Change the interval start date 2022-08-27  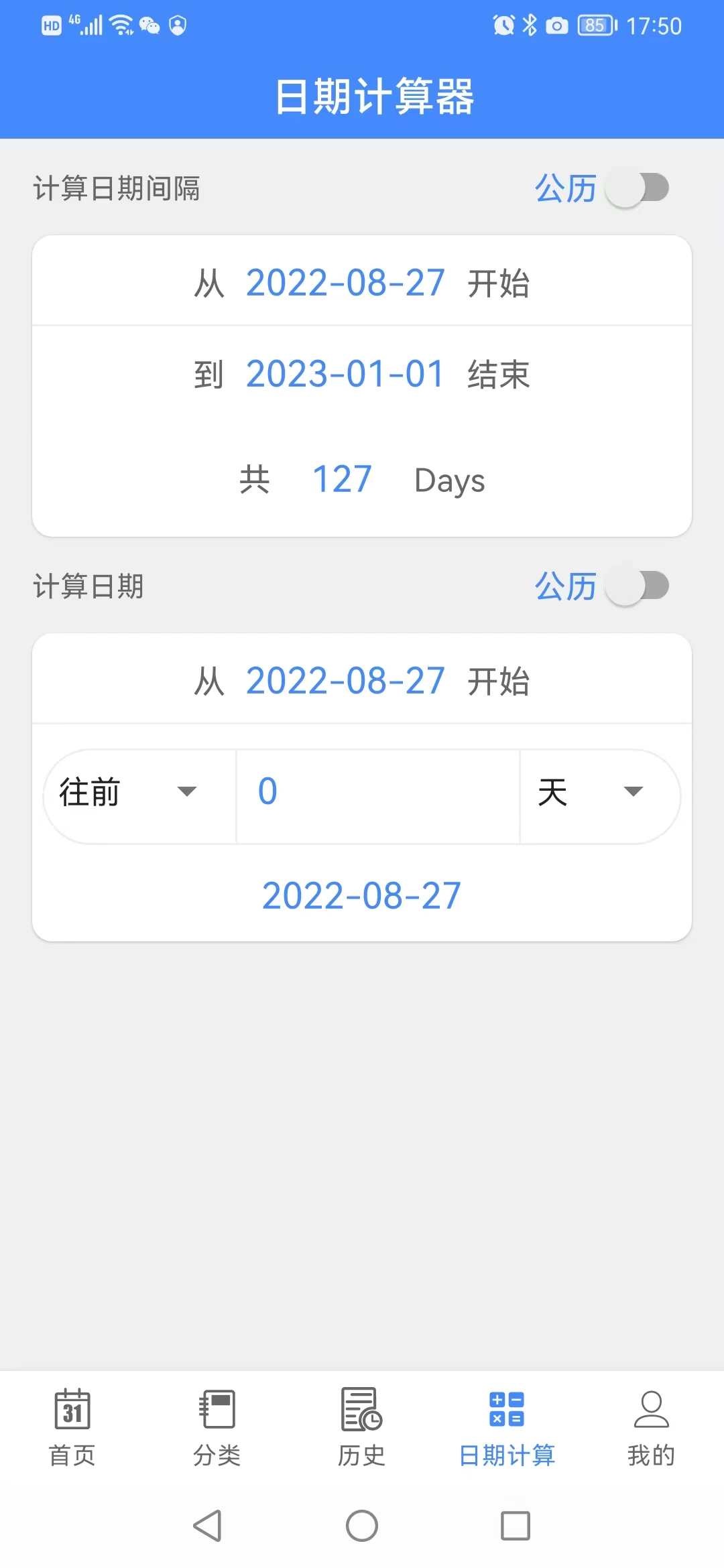[345, 283]
